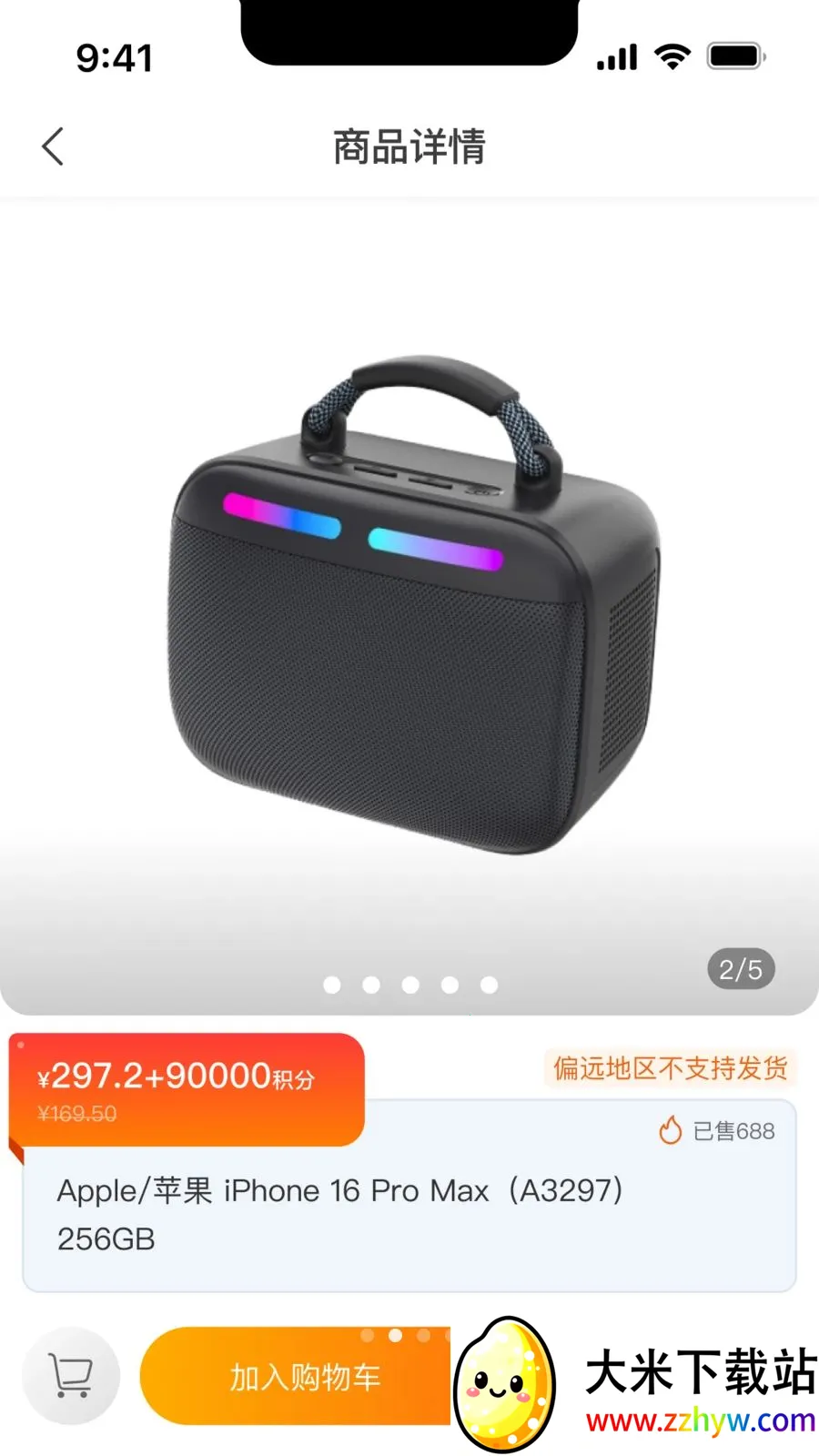Click the flame icon beside 已售688

point(671,1131)
